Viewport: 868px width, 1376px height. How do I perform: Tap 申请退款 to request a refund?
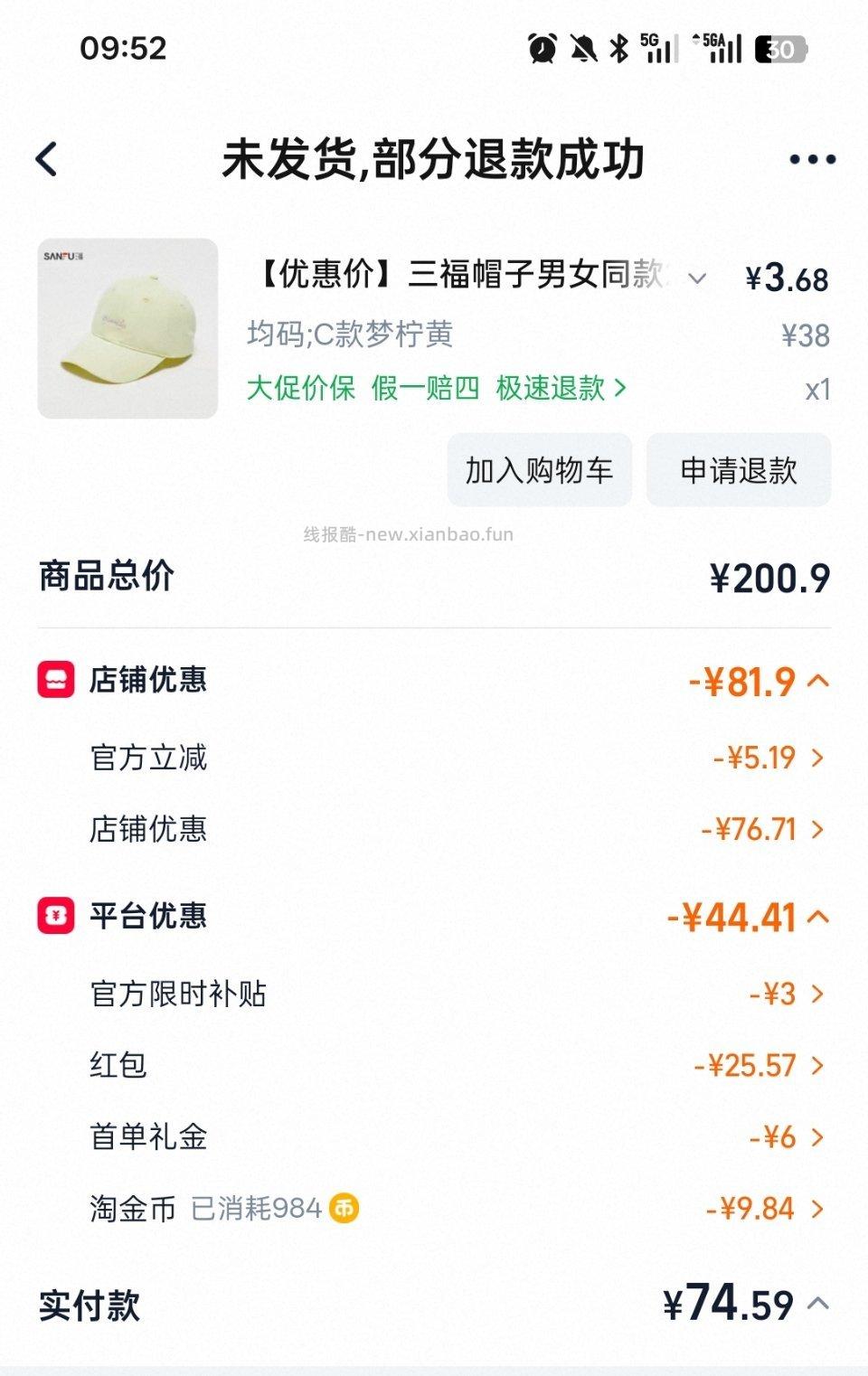coord(738,470)
